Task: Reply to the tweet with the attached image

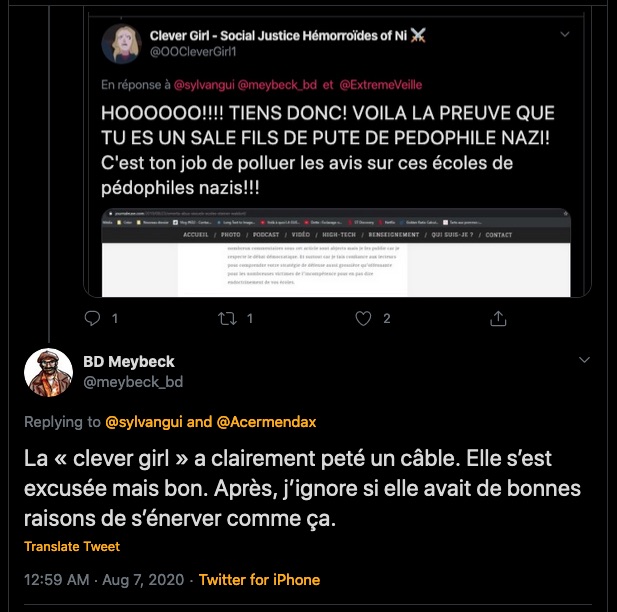Action: (x=94, y=318)
